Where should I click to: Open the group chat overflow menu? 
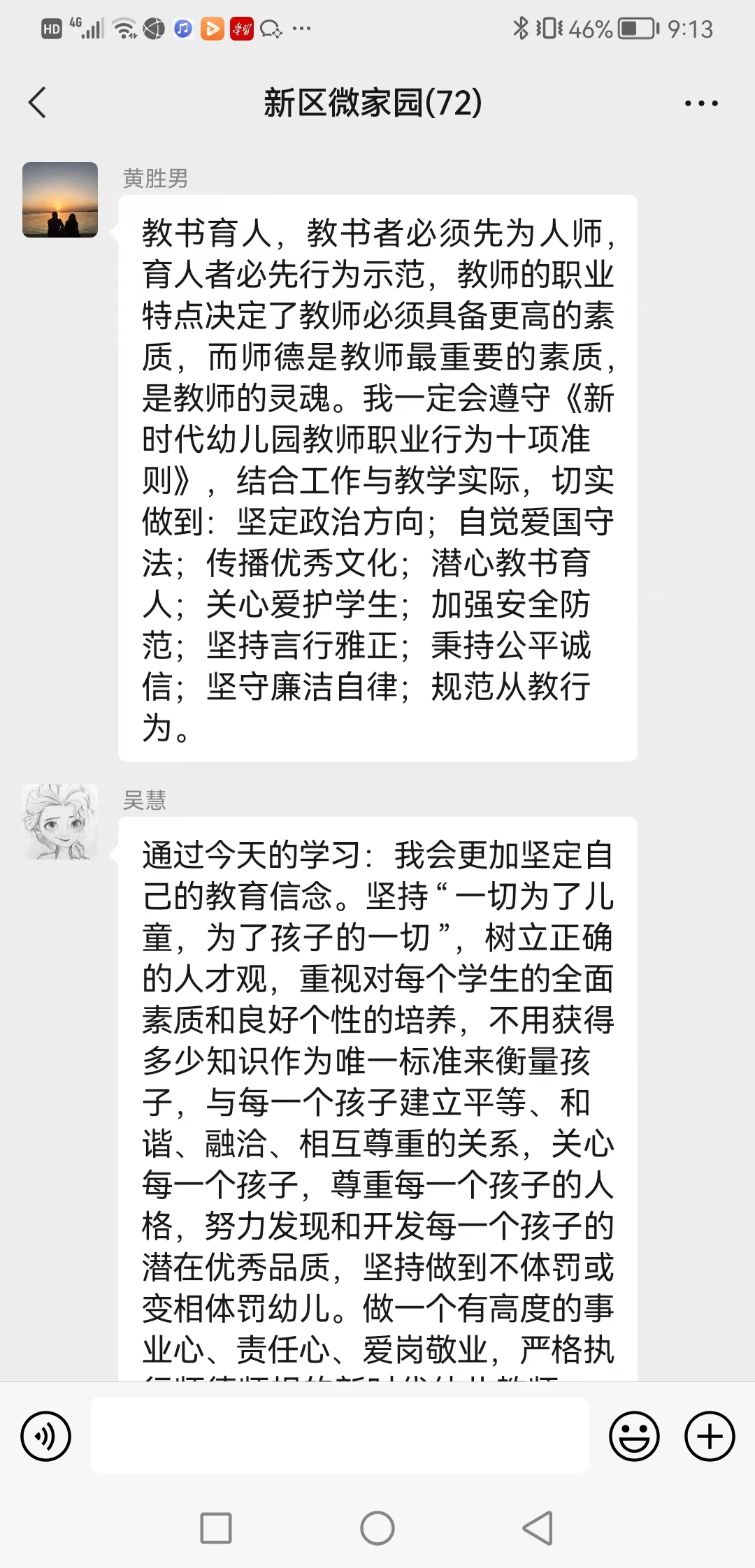(x=700, y=103)
